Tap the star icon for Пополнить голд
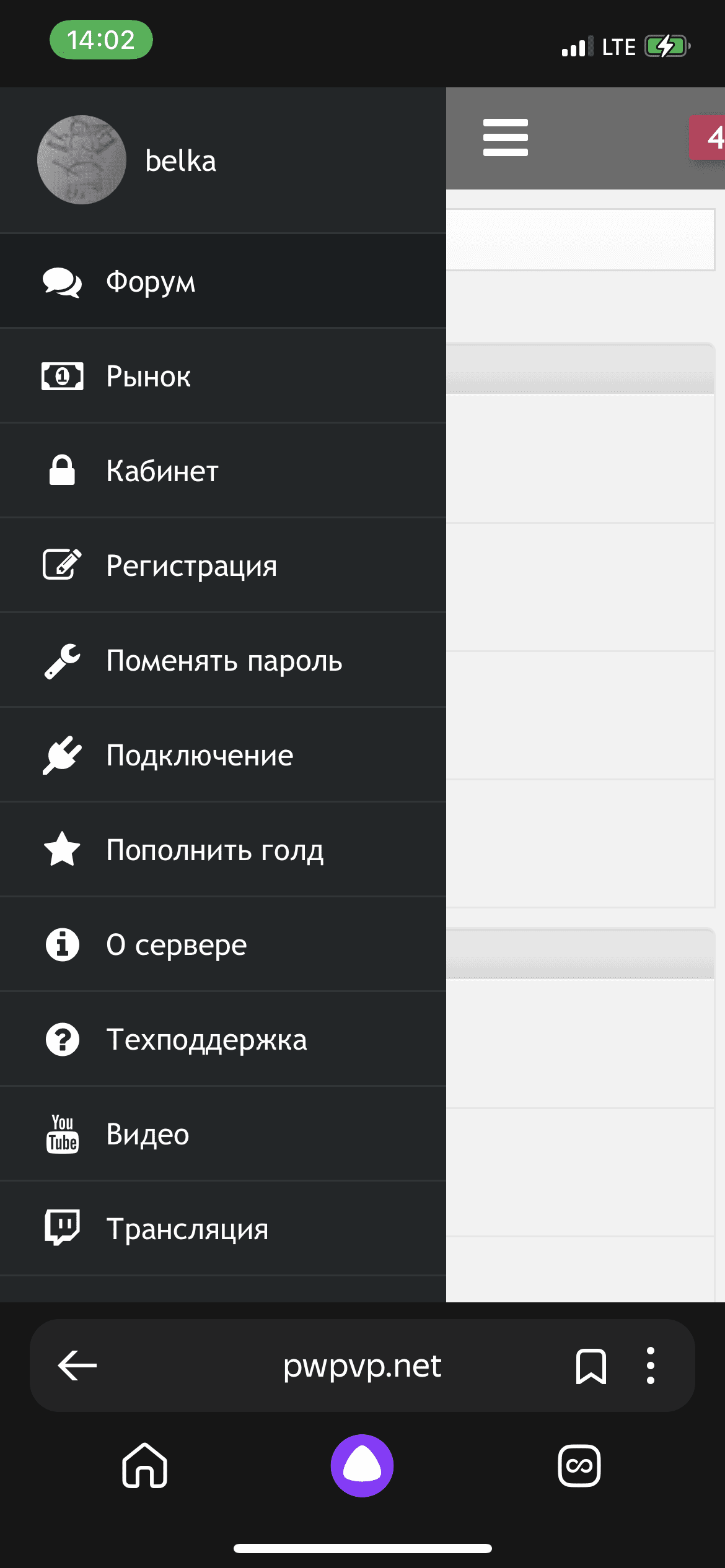 tap(62, 850)
